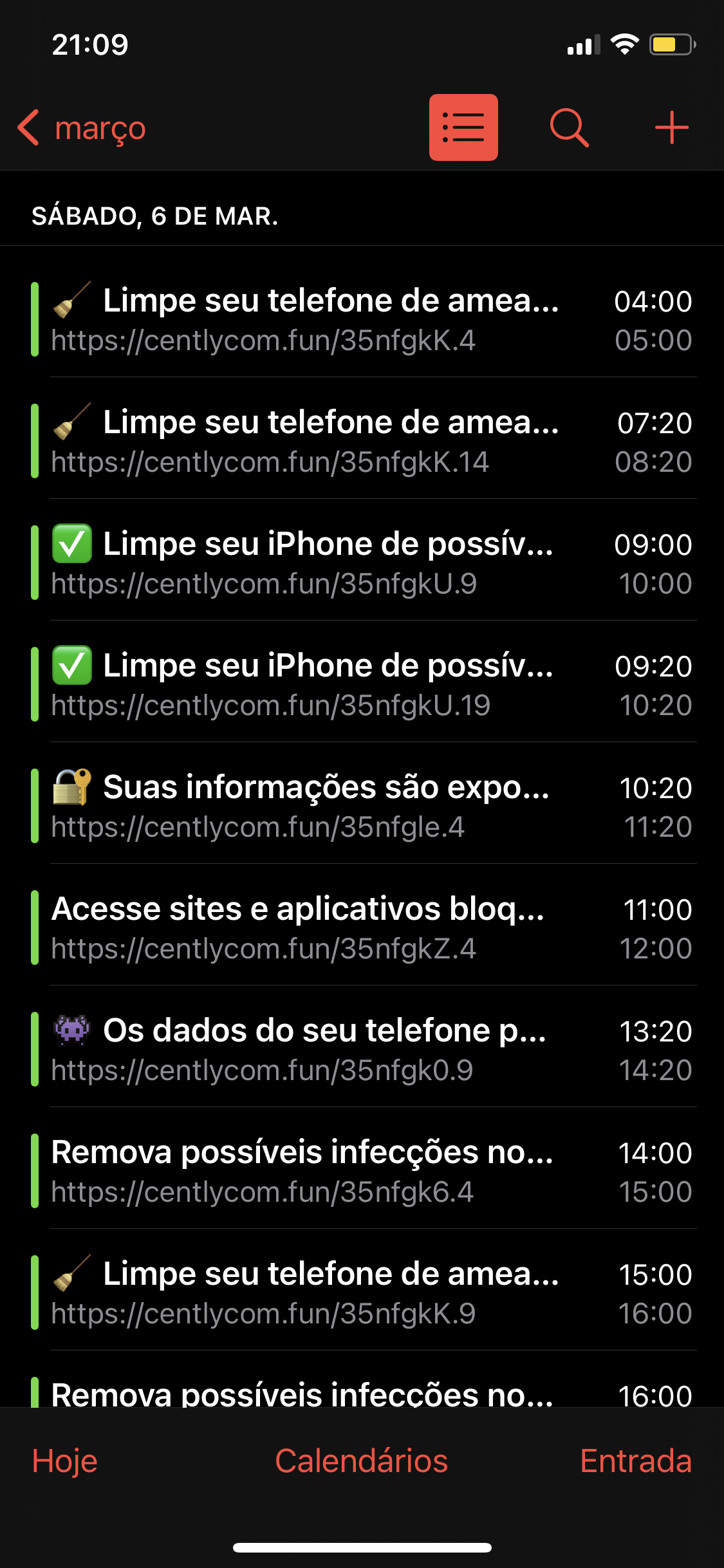Open the 09:00 Limpe seu iPhone event

pyautogui.click(x=362, y=563)
